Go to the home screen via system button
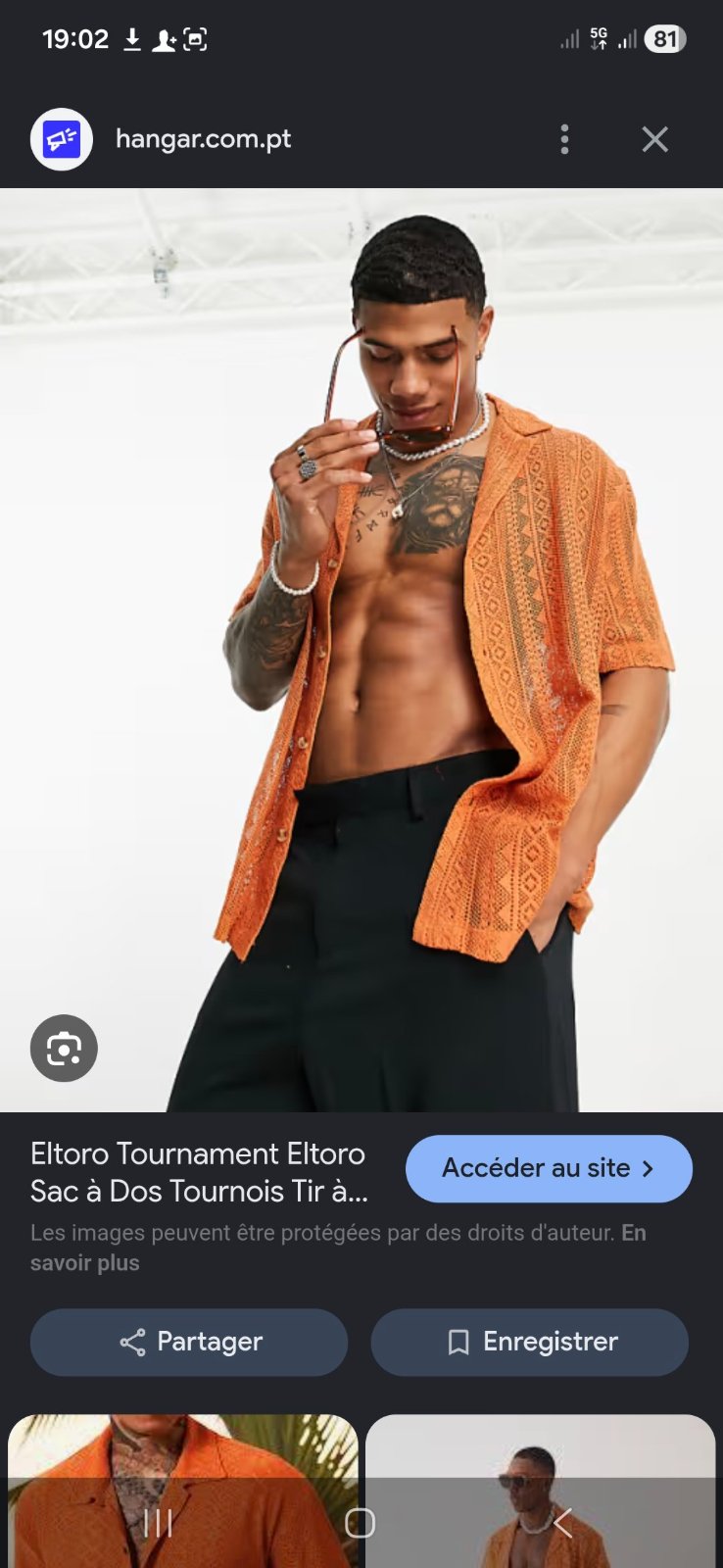723x1568 pixels. 360,1523
